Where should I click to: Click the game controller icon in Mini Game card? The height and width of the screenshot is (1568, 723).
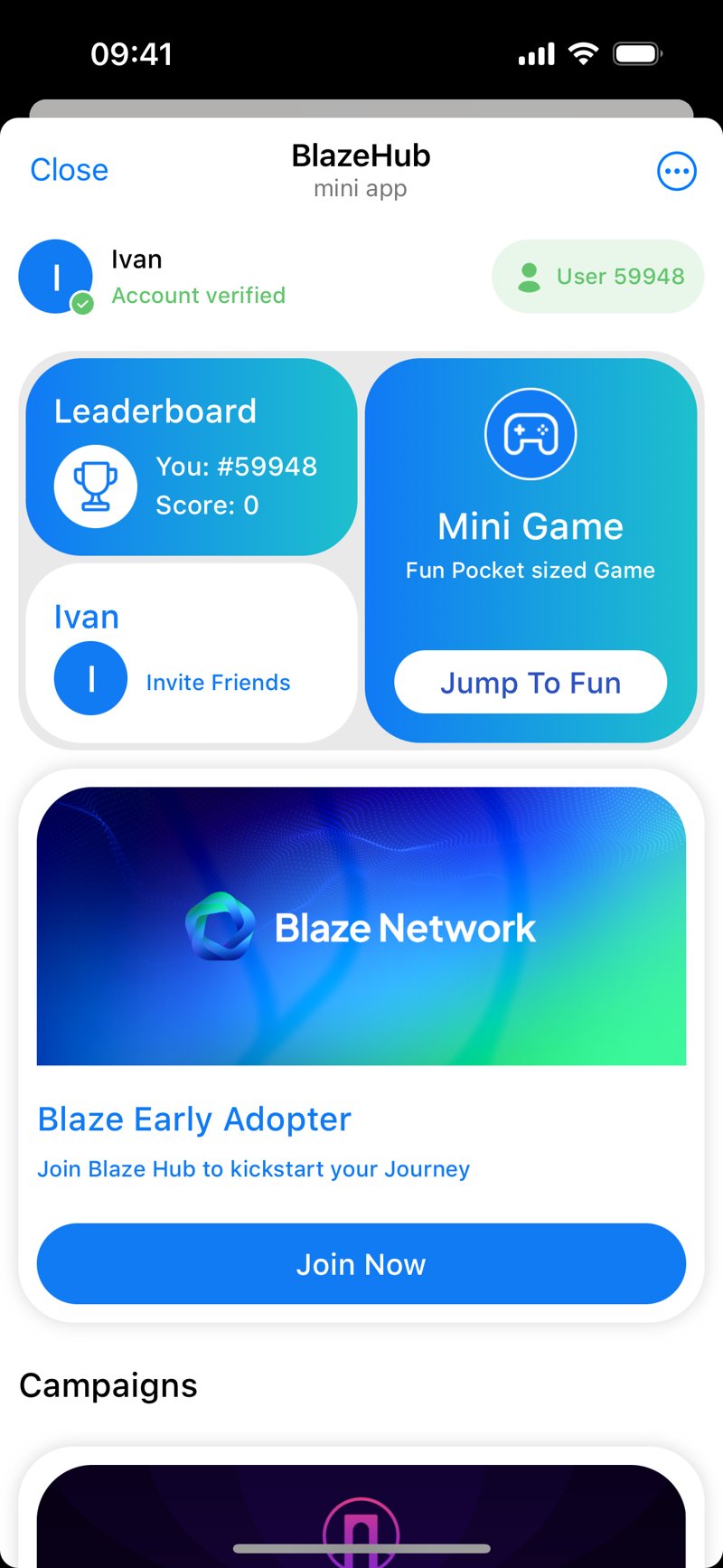point(531,433)
